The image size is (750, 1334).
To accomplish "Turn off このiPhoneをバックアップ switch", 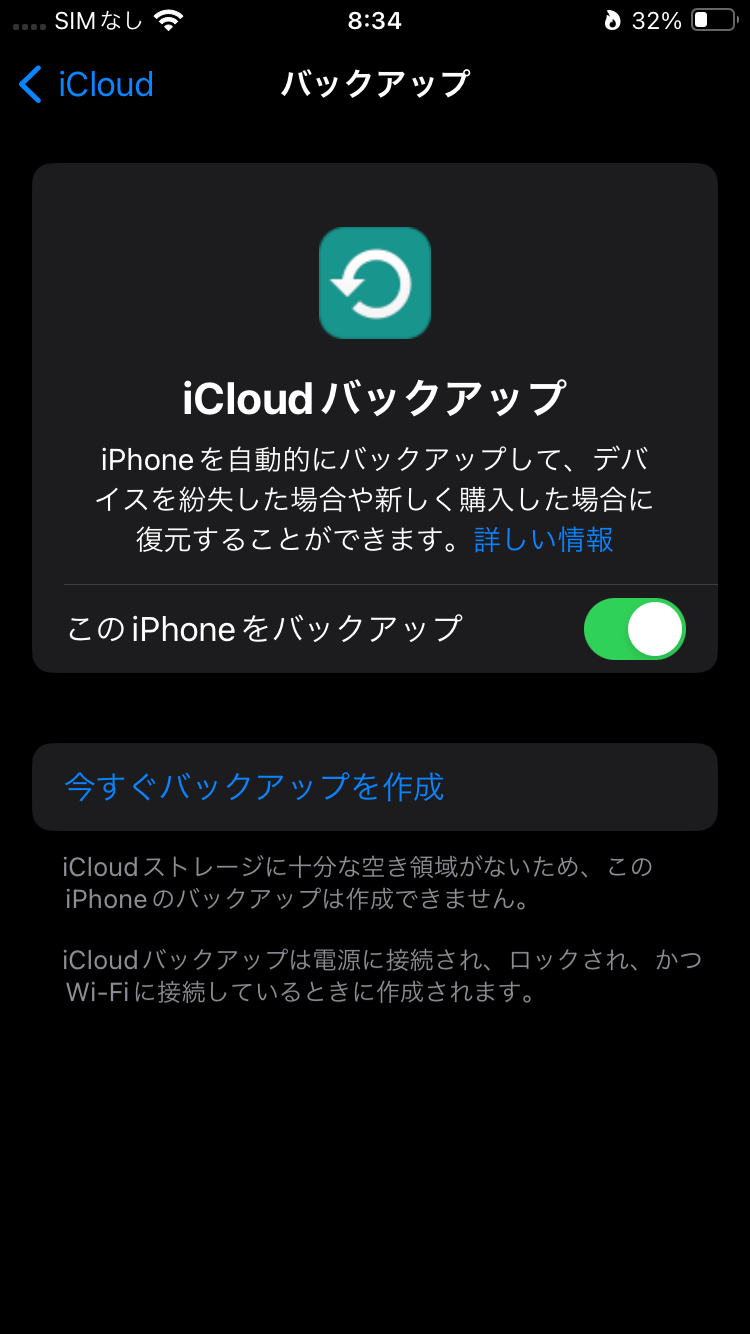I will click(x=634, y=629).
